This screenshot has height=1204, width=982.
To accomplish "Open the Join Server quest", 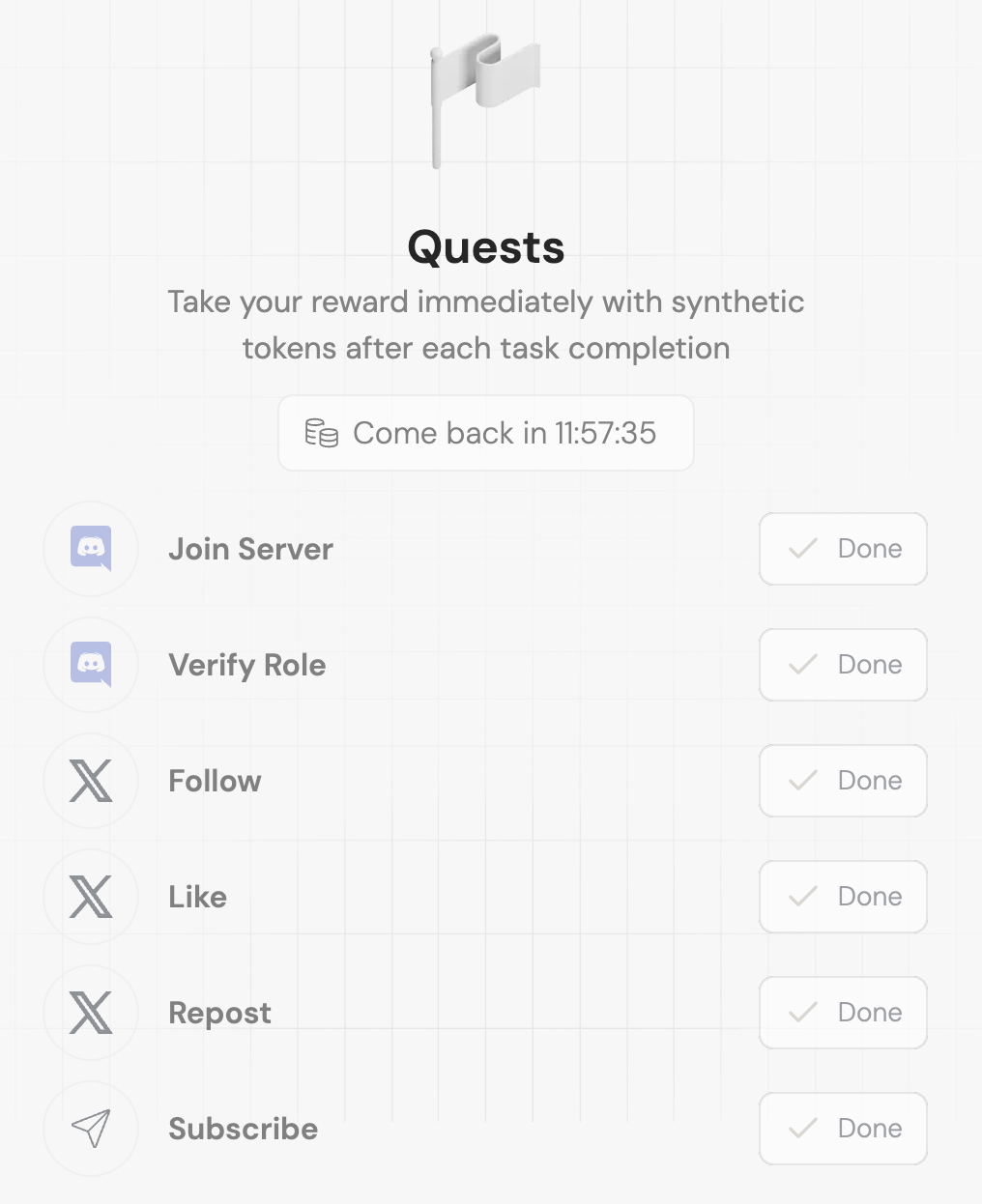I will (250, 549).
